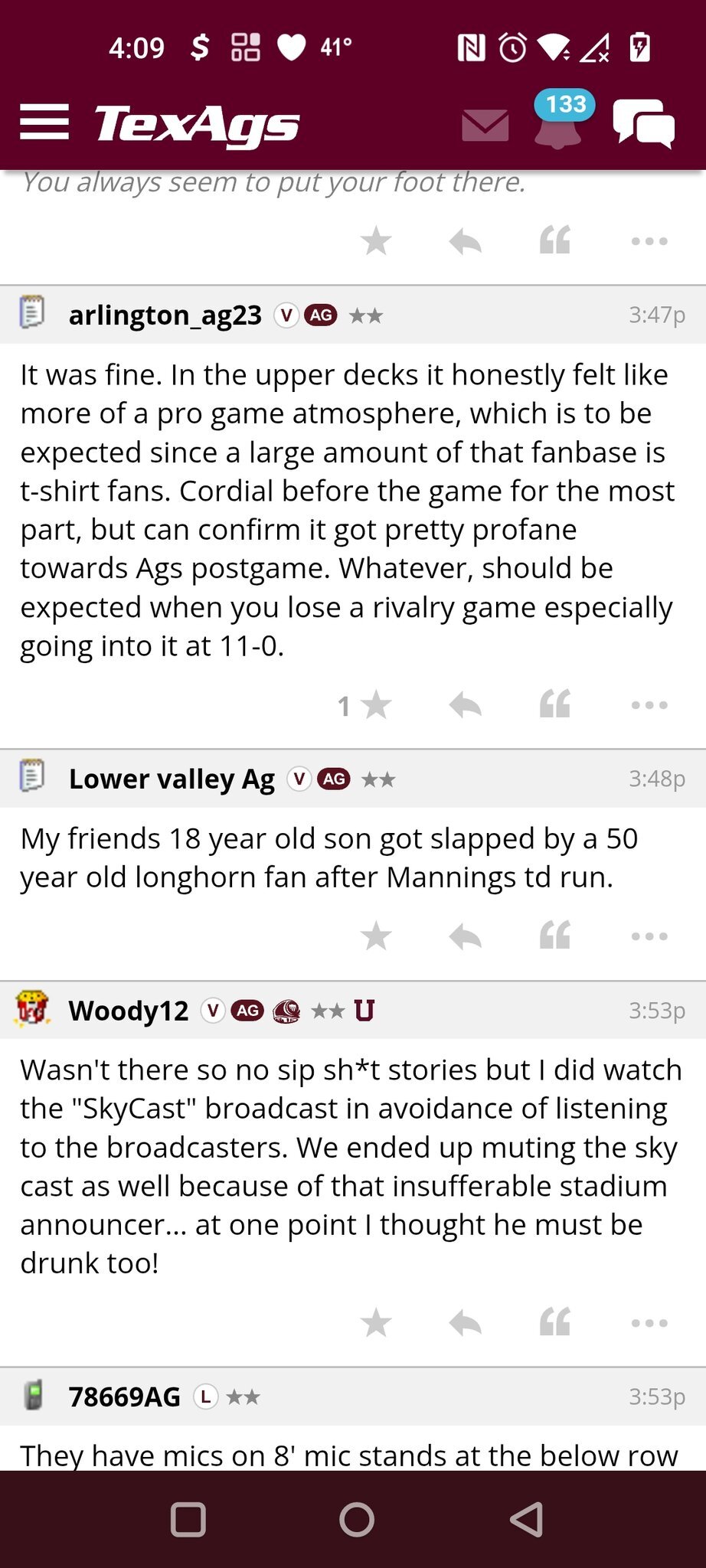Open more options on Woody12's post
Image resolution: width=706 pixels, height=1568 pixels.
tap(649, 1323)
